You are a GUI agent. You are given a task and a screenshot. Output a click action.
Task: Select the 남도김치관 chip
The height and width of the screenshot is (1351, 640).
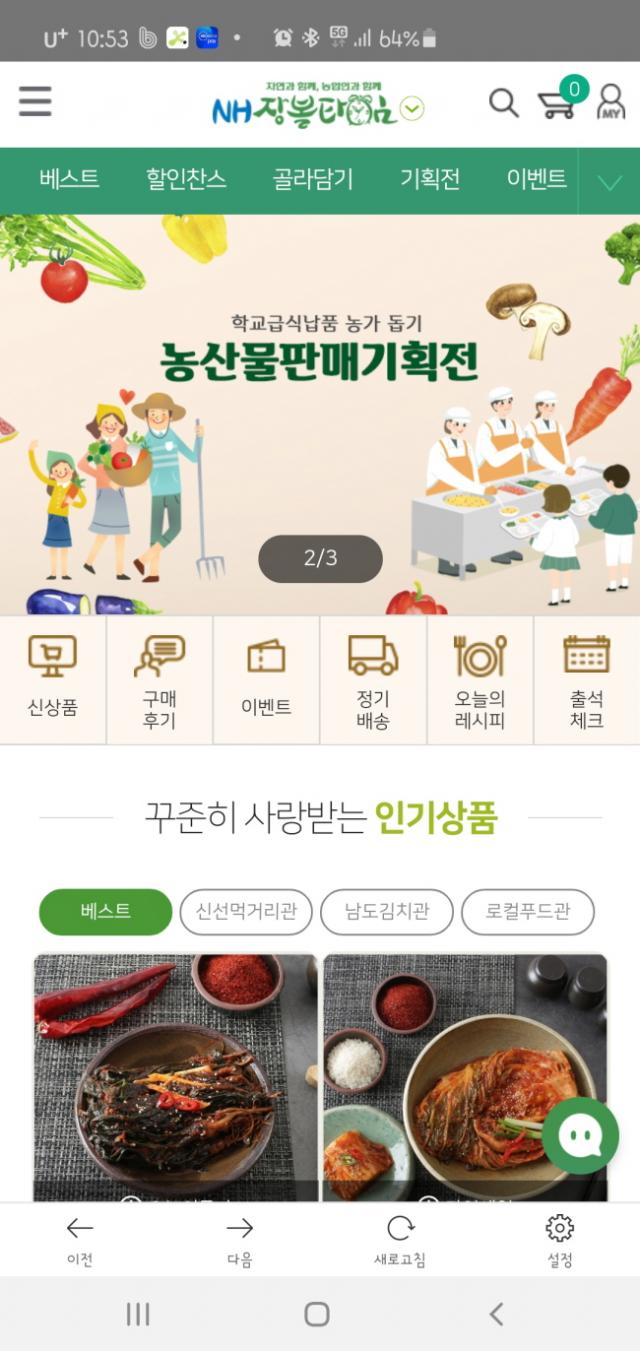[387, 912]
